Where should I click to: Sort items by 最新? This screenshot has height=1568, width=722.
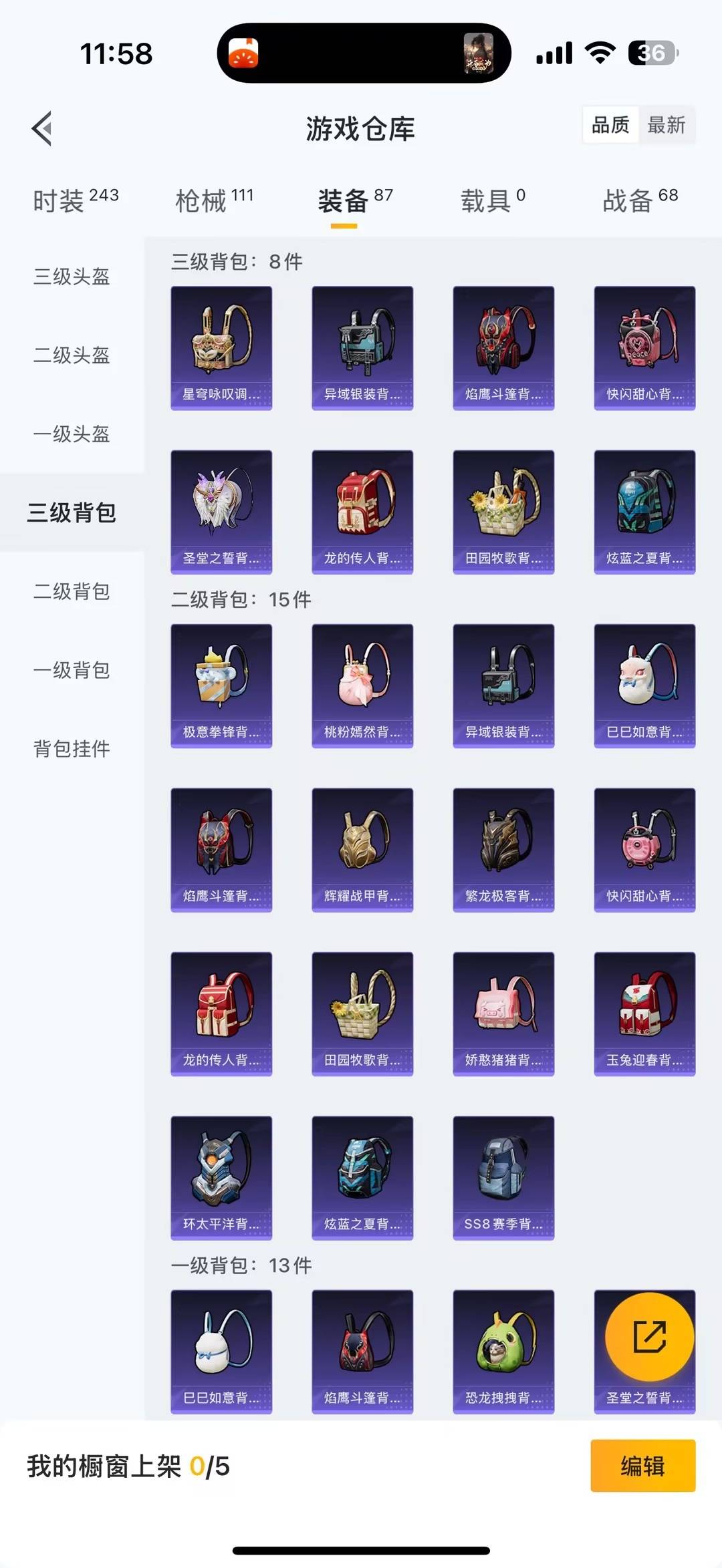click(666, 125)
